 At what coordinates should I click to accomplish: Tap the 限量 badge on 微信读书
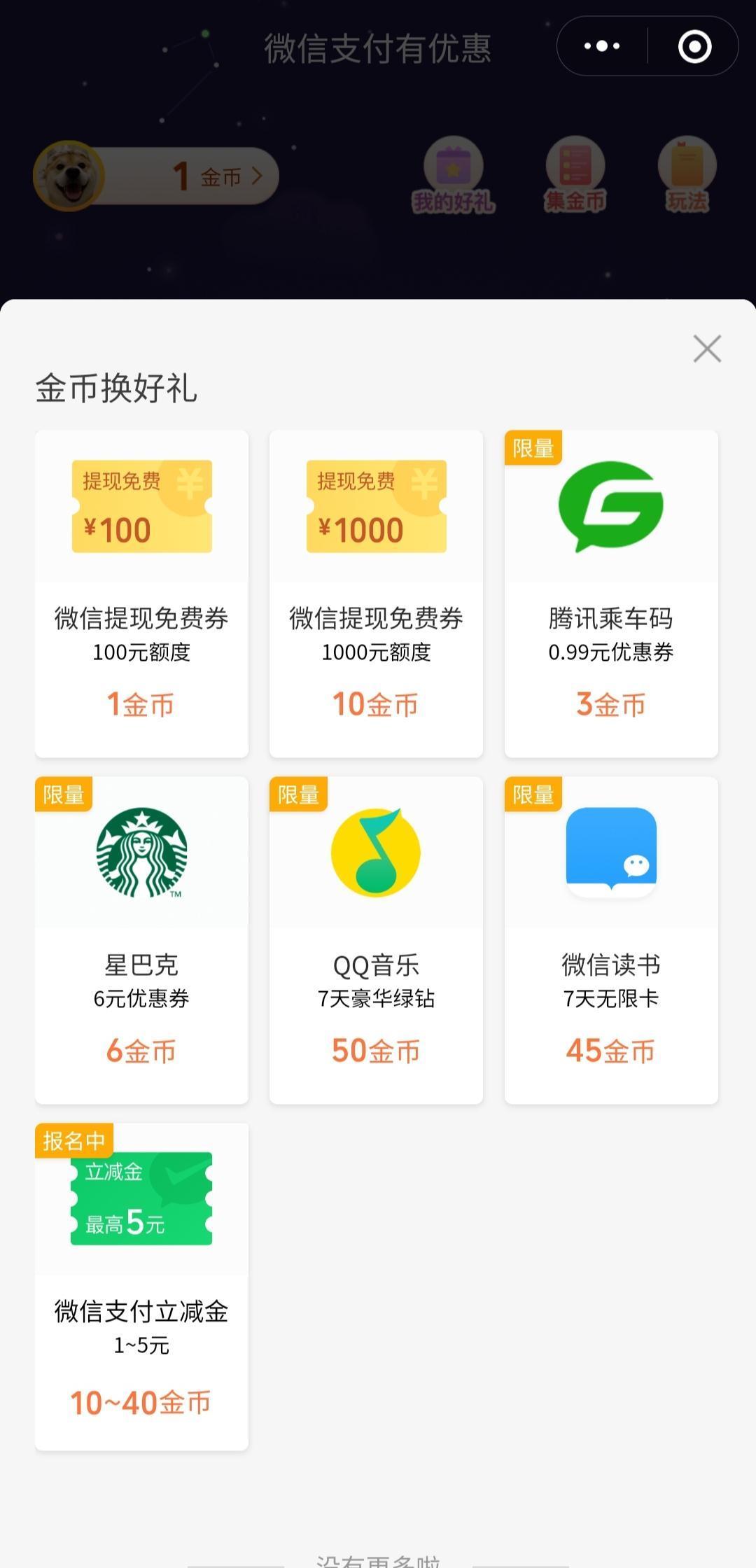533,794
